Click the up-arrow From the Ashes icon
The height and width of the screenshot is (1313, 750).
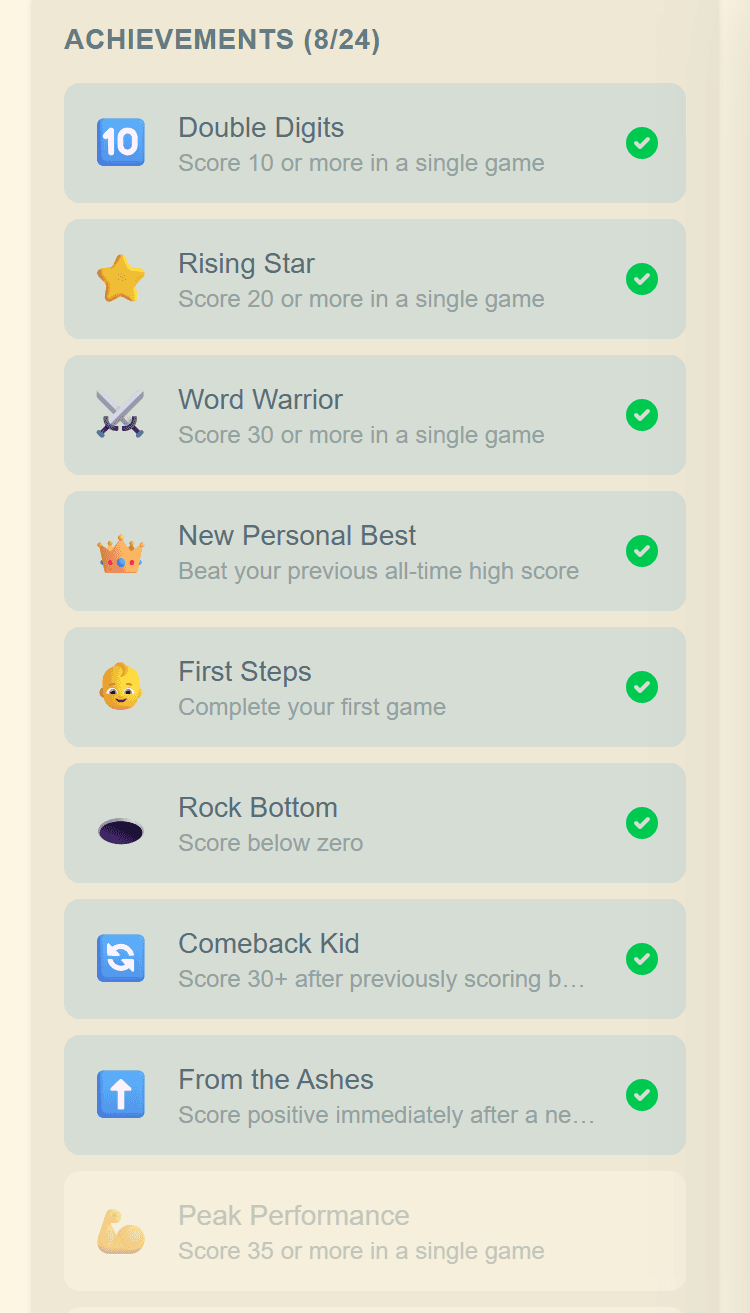click(121, 1094)
